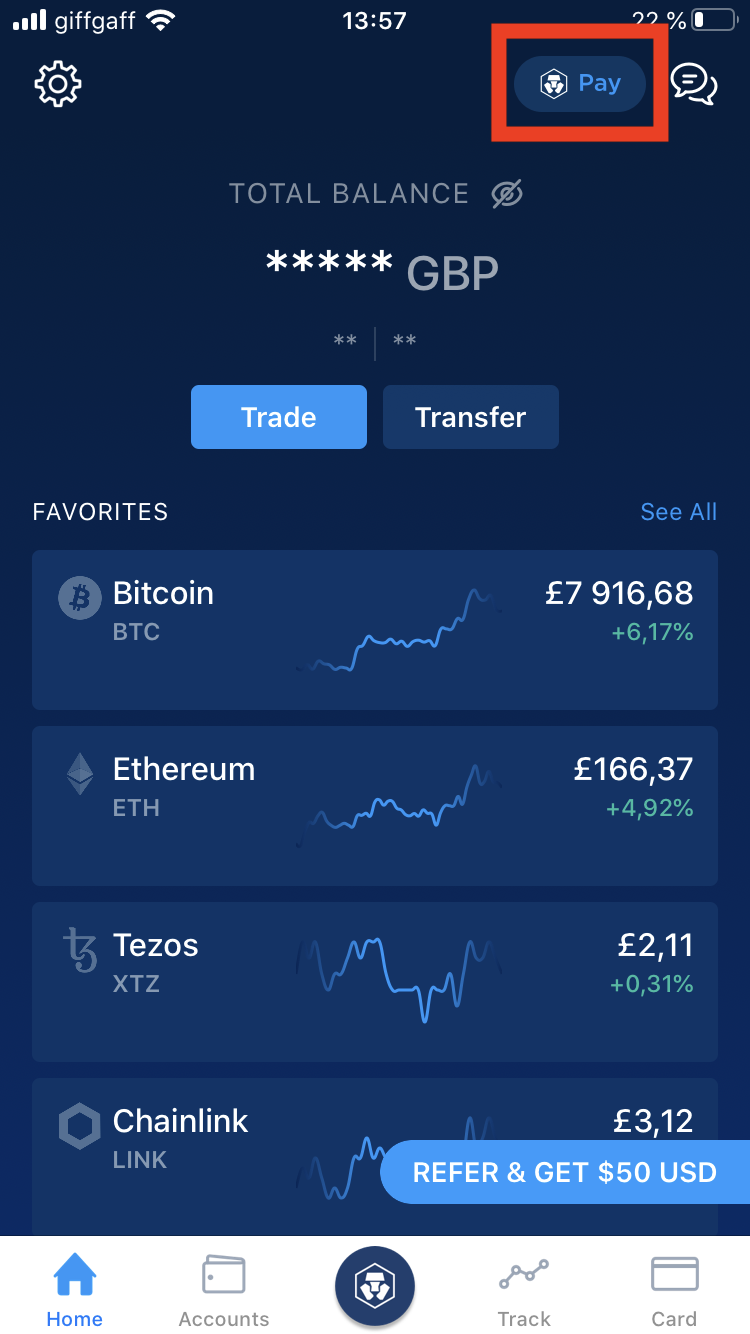Reveal the hidden total balance
Screen dimensions: 750x1334
(x=508, y=194)
